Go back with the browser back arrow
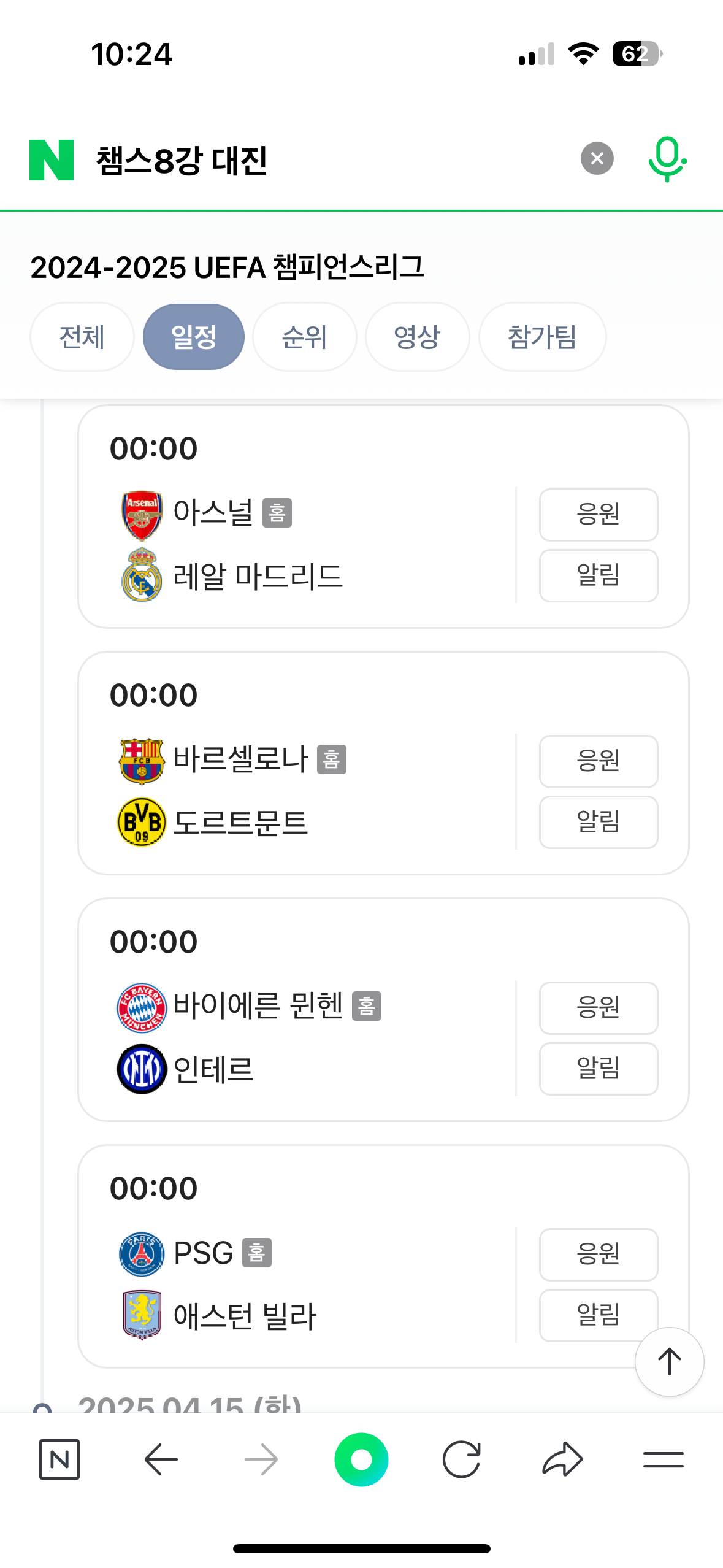The image size is (723, 1568). (161, 1459)
